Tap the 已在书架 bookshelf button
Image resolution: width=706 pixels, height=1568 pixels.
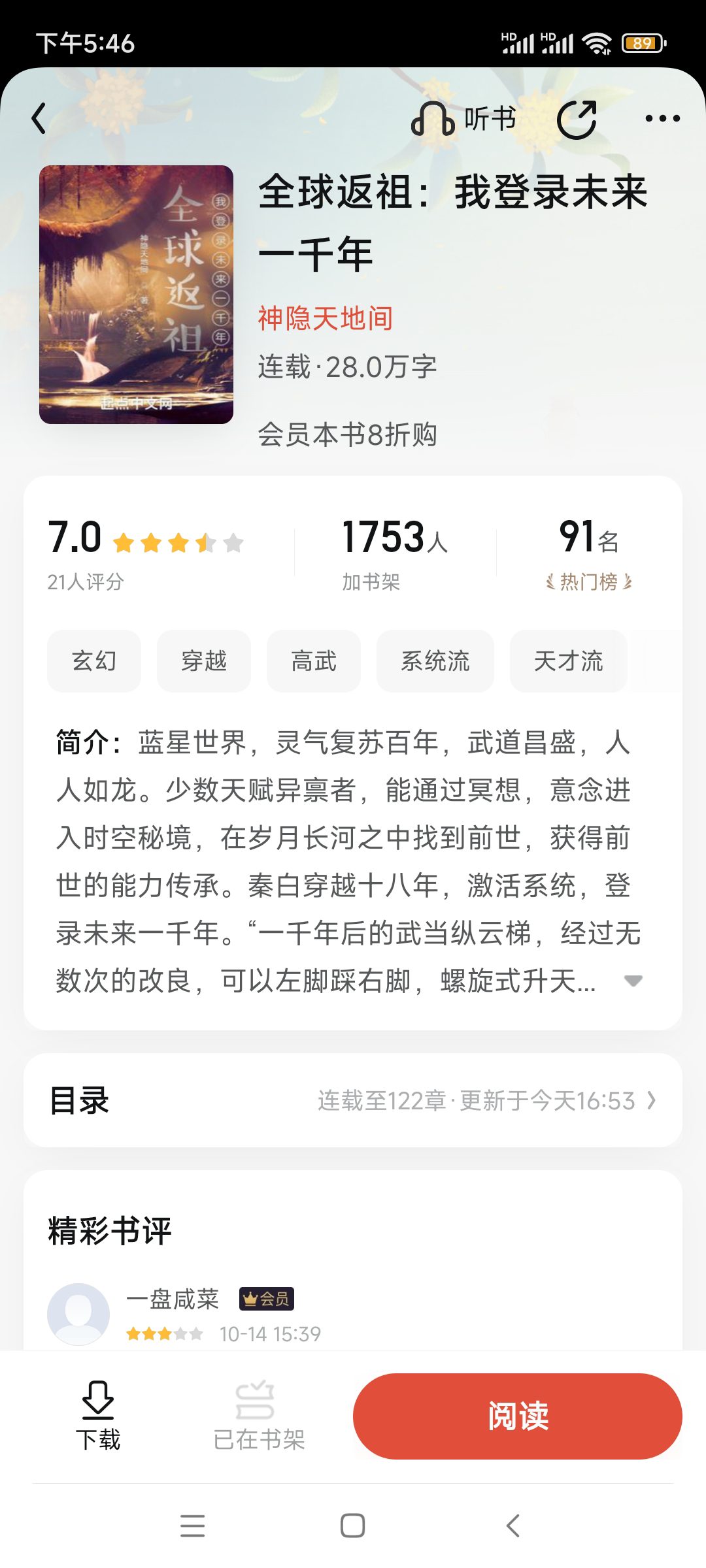[259, 1415]
